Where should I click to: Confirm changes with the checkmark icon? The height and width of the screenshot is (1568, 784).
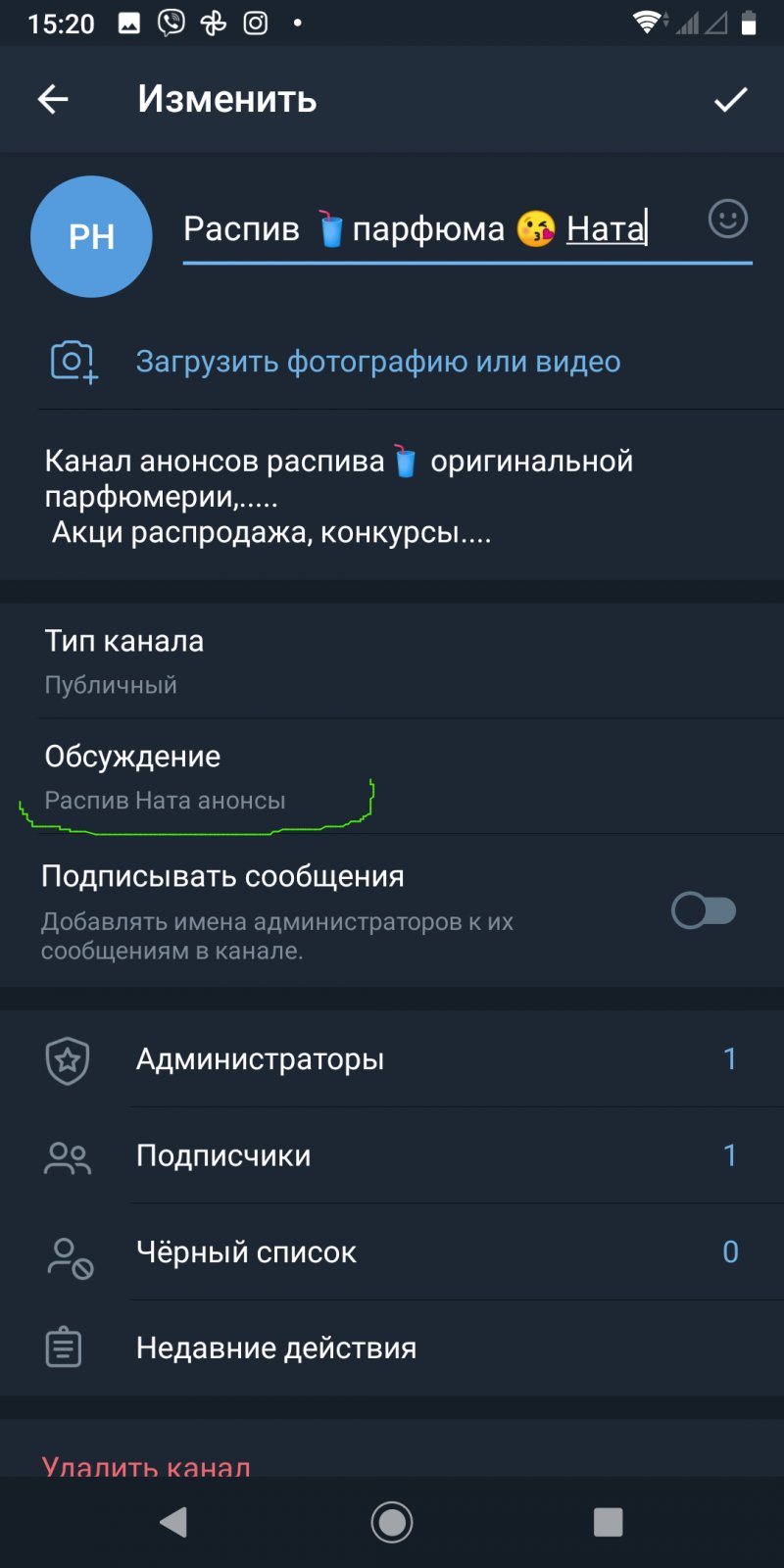730,99
